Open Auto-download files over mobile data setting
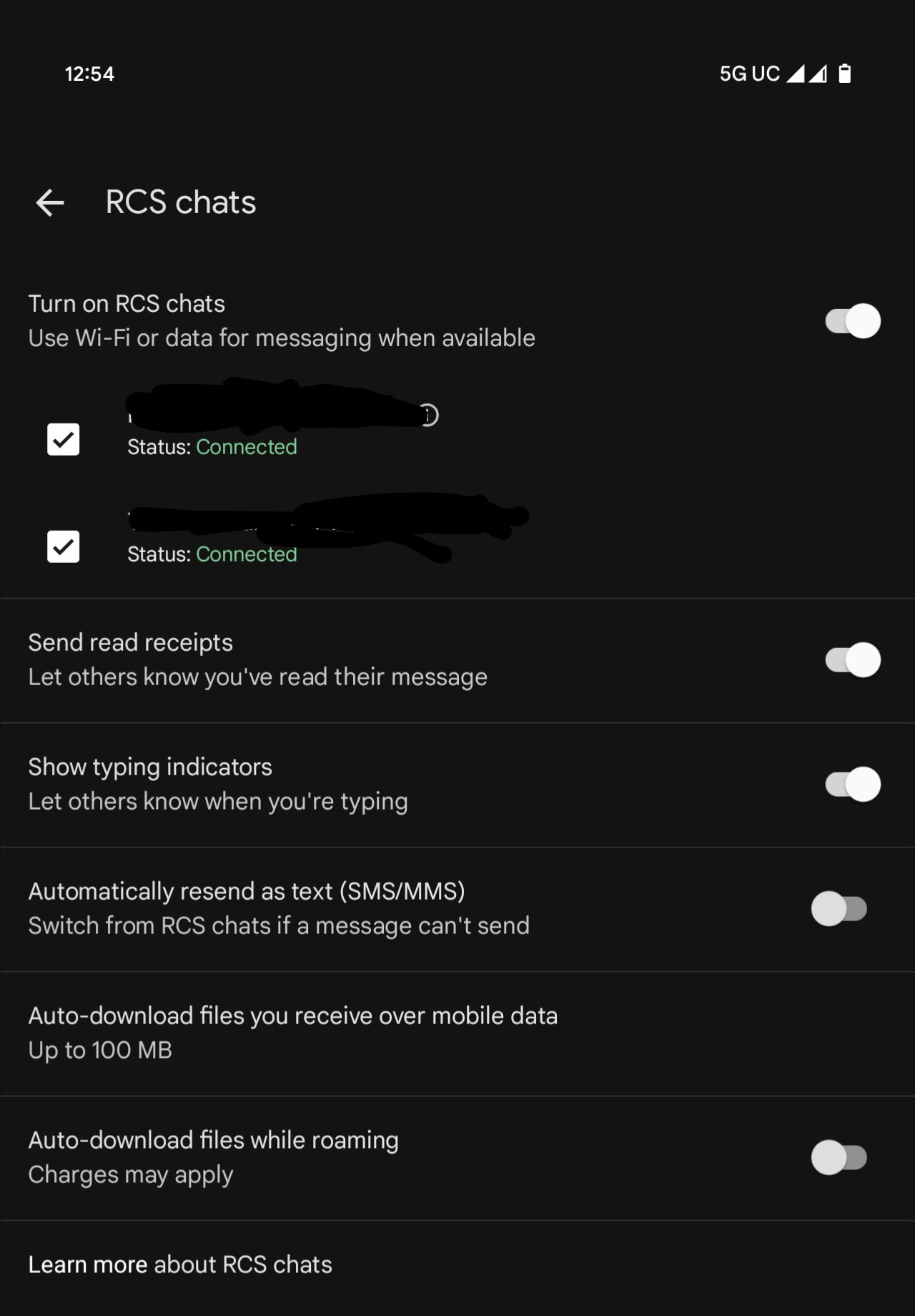 click(293, 1033)
